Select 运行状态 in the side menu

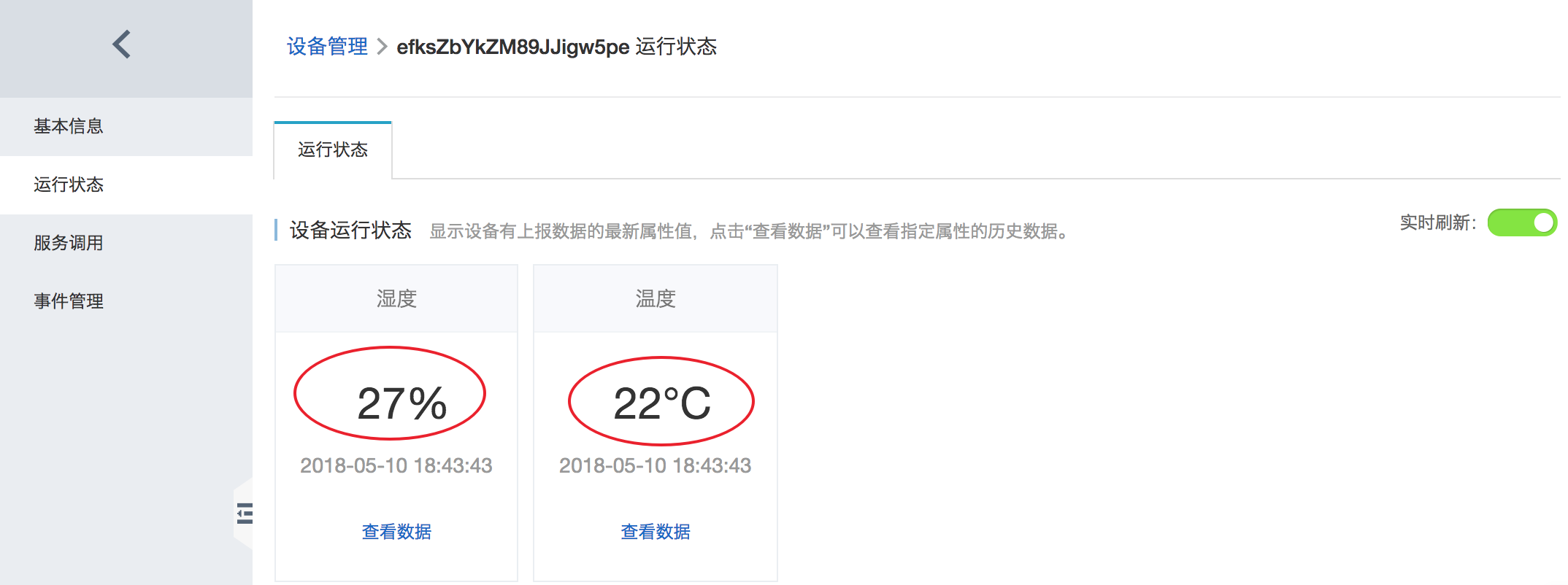pos(69,185)
